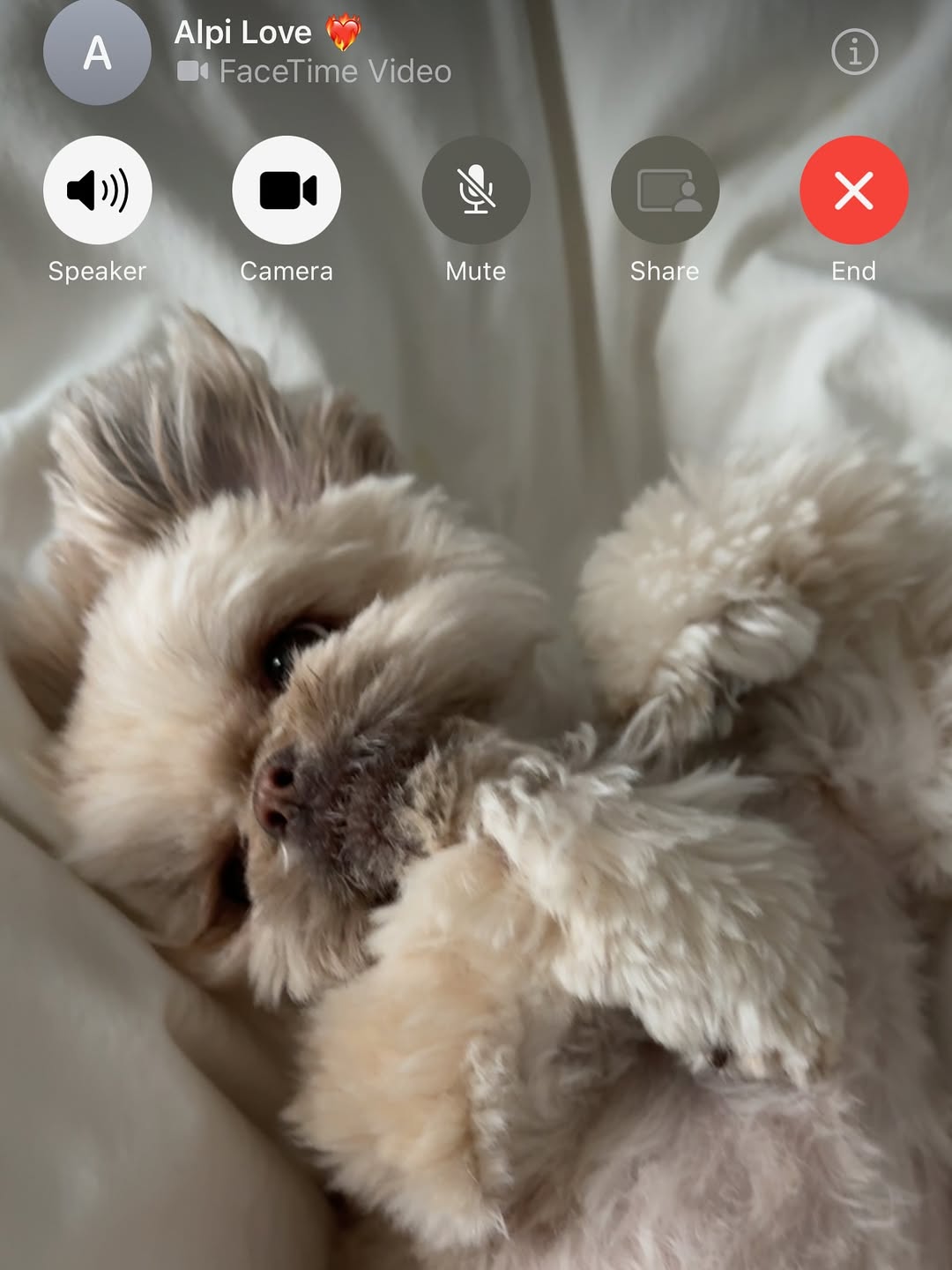Toggle the Speaker audio output

click(x=97, y=190)
